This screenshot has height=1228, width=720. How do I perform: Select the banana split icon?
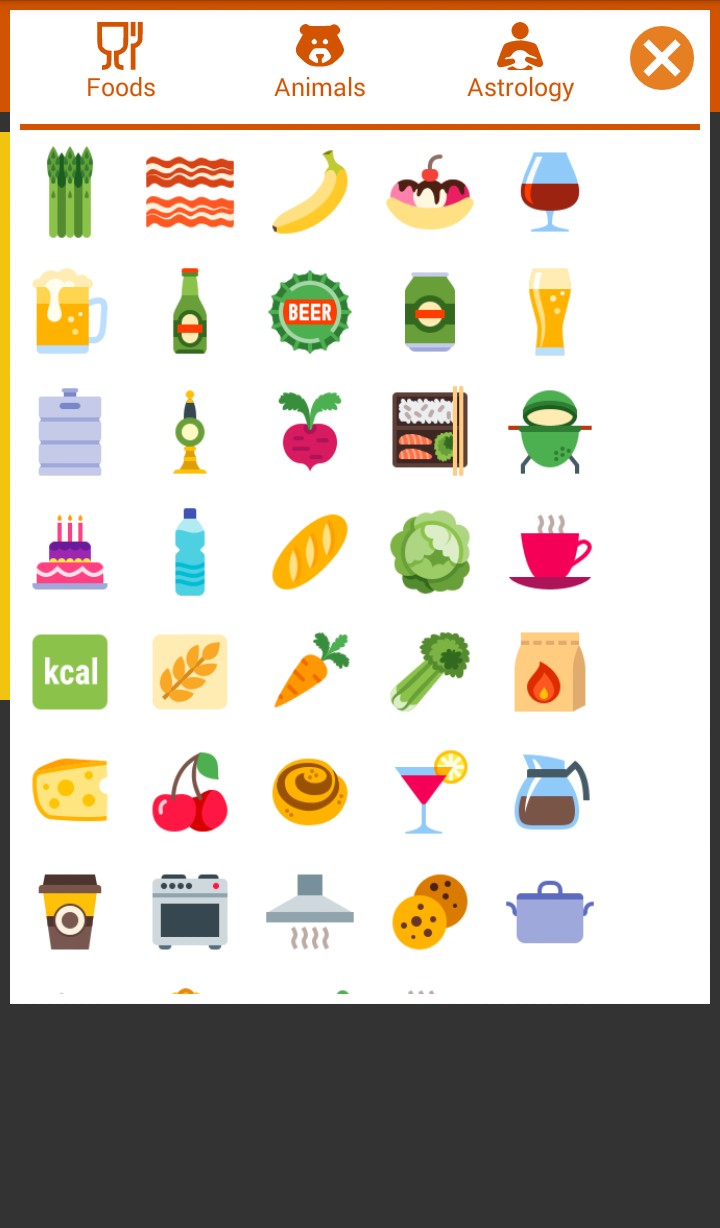point(430,192)
